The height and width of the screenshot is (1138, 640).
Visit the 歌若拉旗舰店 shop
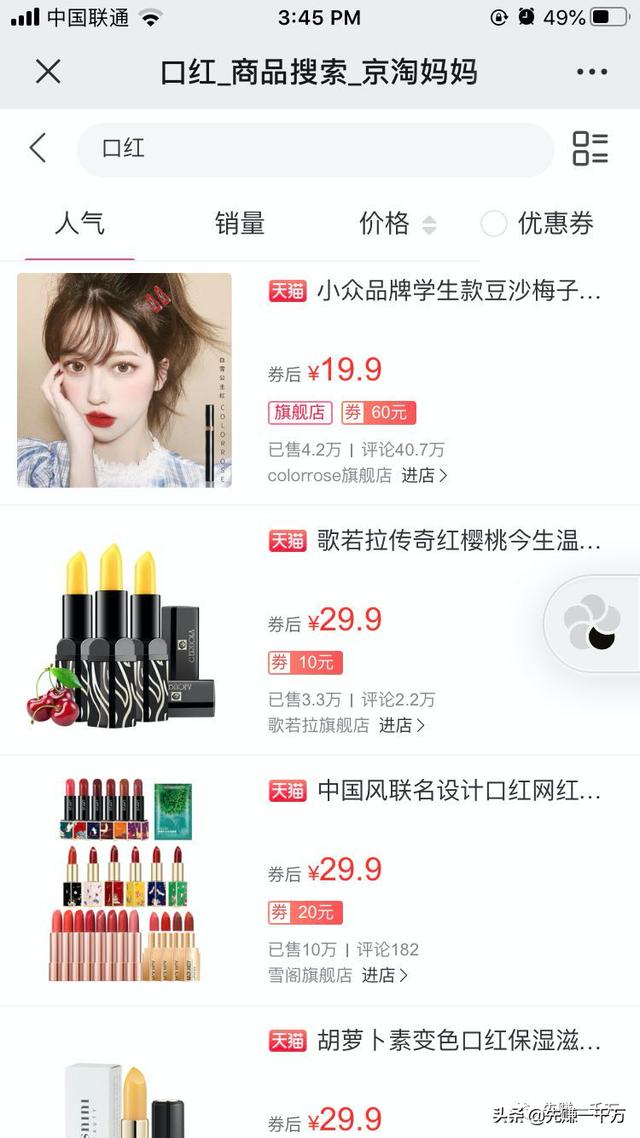(401, 725)
